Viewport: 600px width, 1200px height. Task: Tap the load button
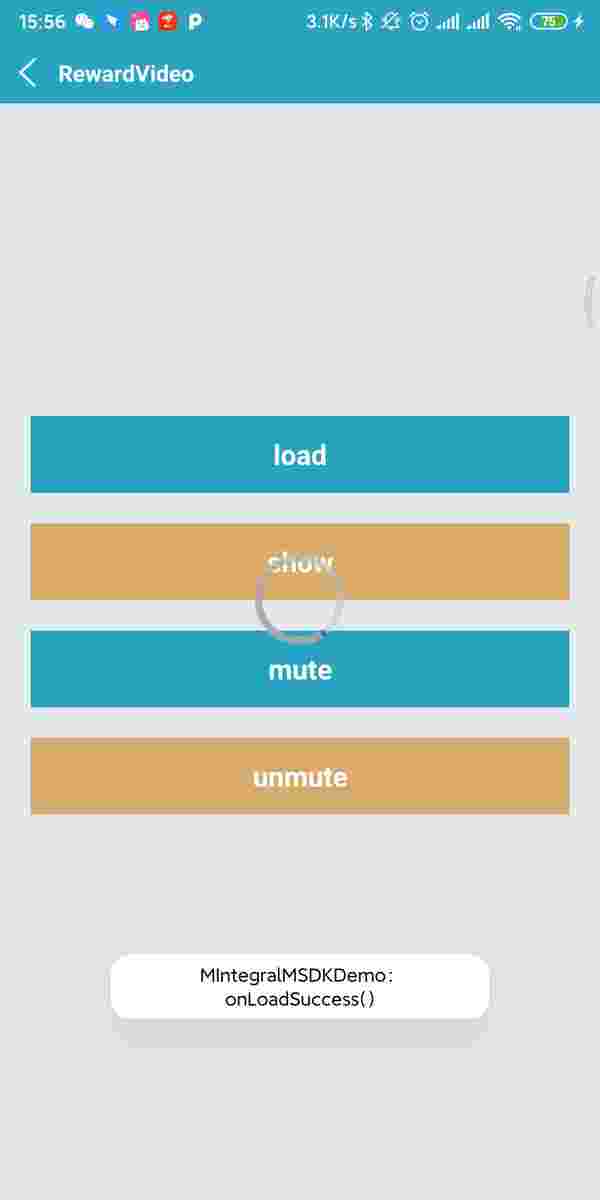[x=300, y=454]
